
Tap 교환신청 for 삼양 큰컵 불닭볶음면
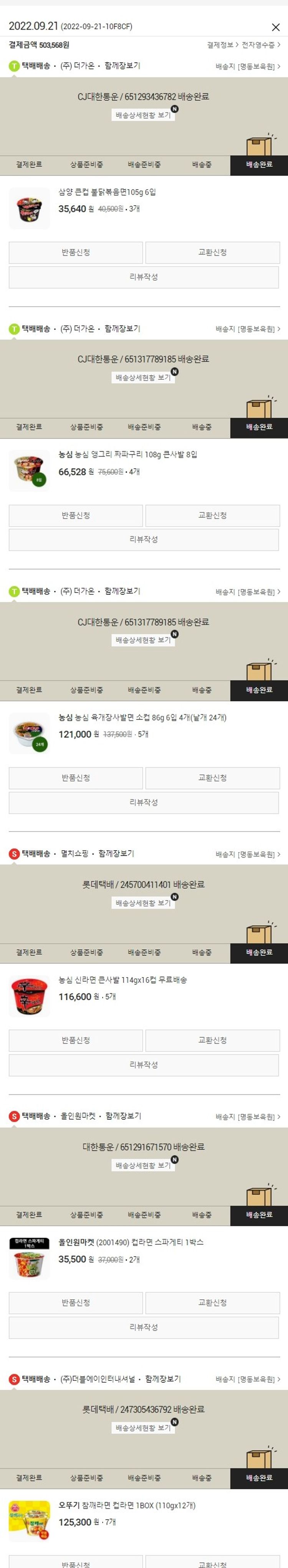click(x=212, y=253)
